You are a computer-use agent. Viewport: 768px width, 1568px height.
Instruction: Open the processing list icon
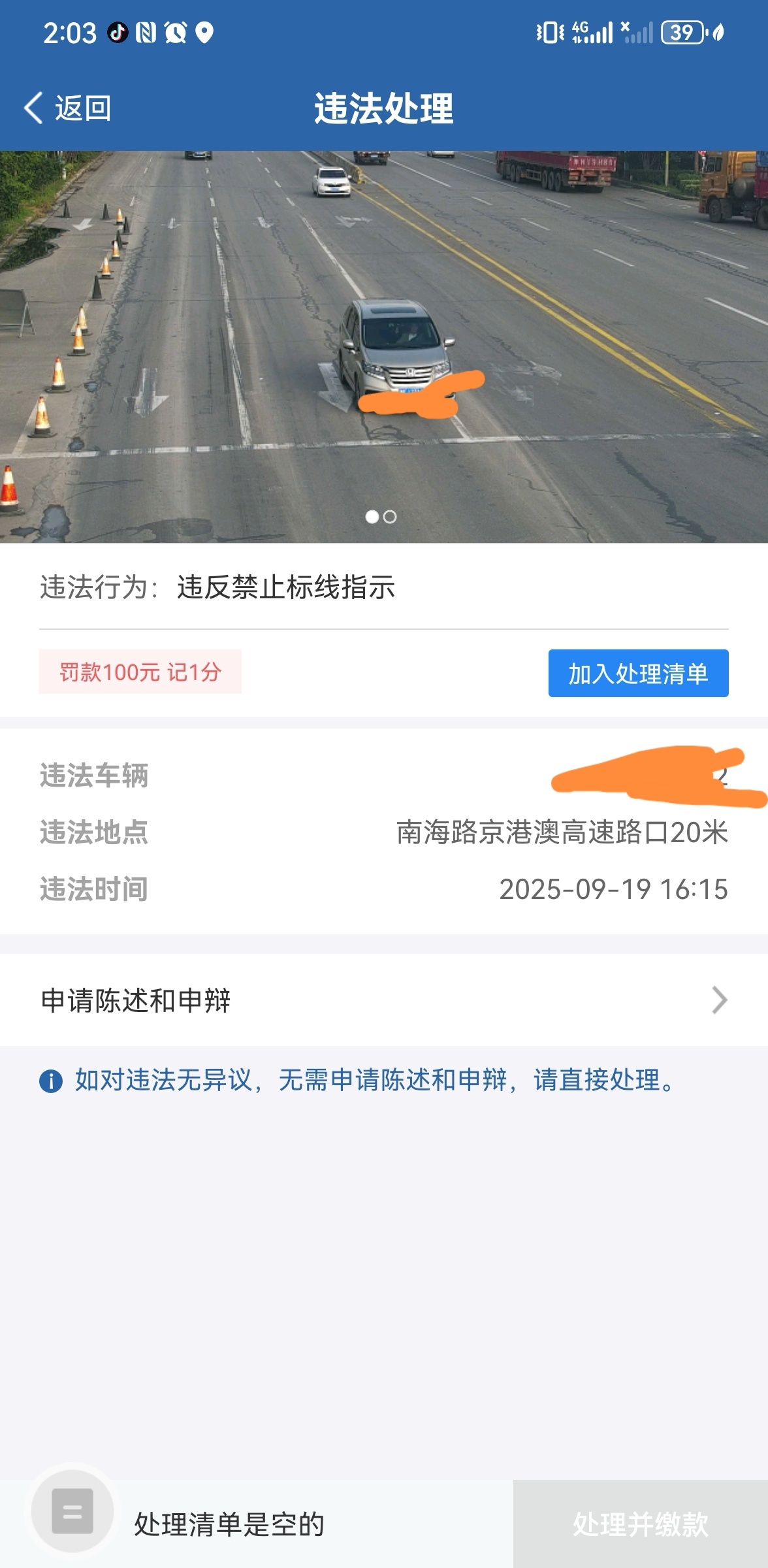pos(72,1511)
